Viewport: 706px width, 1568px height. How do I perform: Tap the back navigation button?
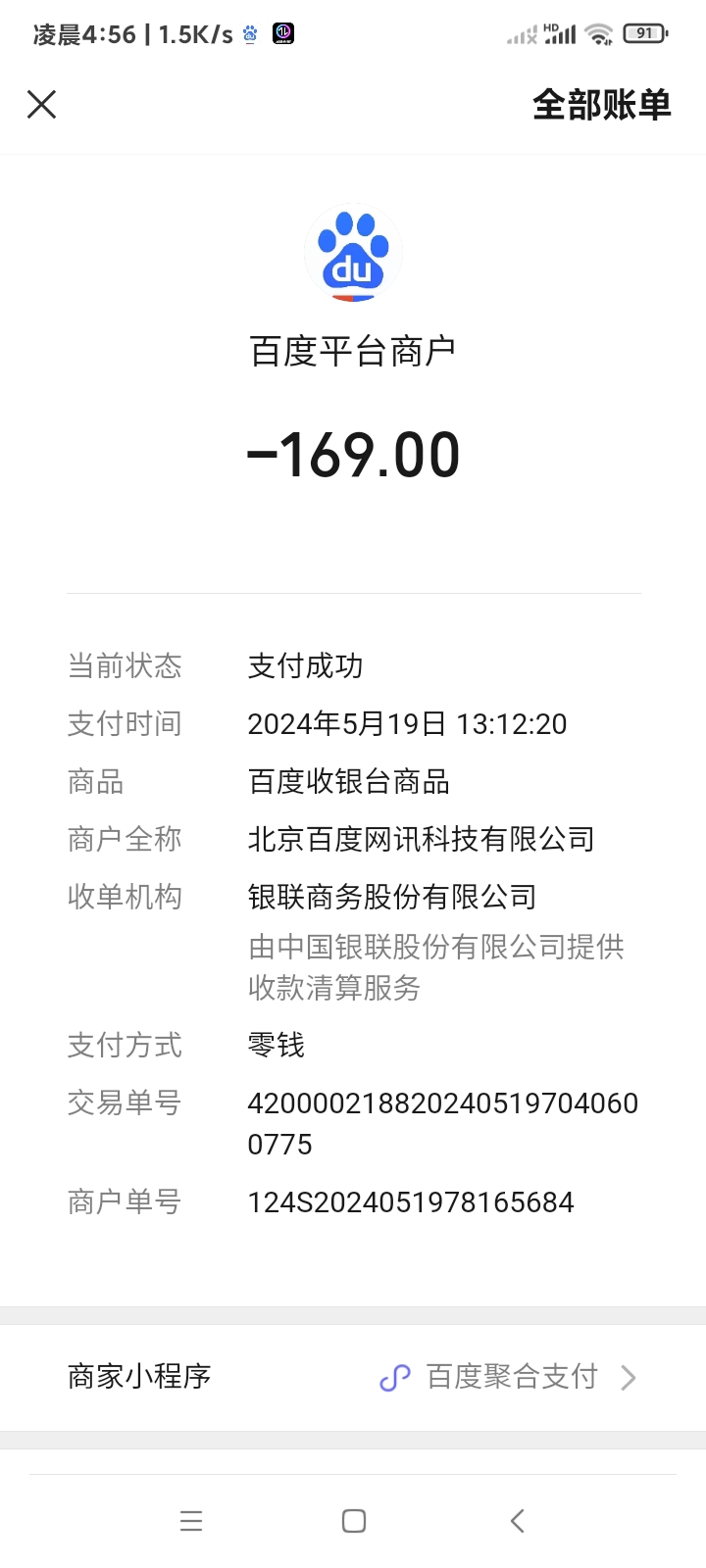517,1521
